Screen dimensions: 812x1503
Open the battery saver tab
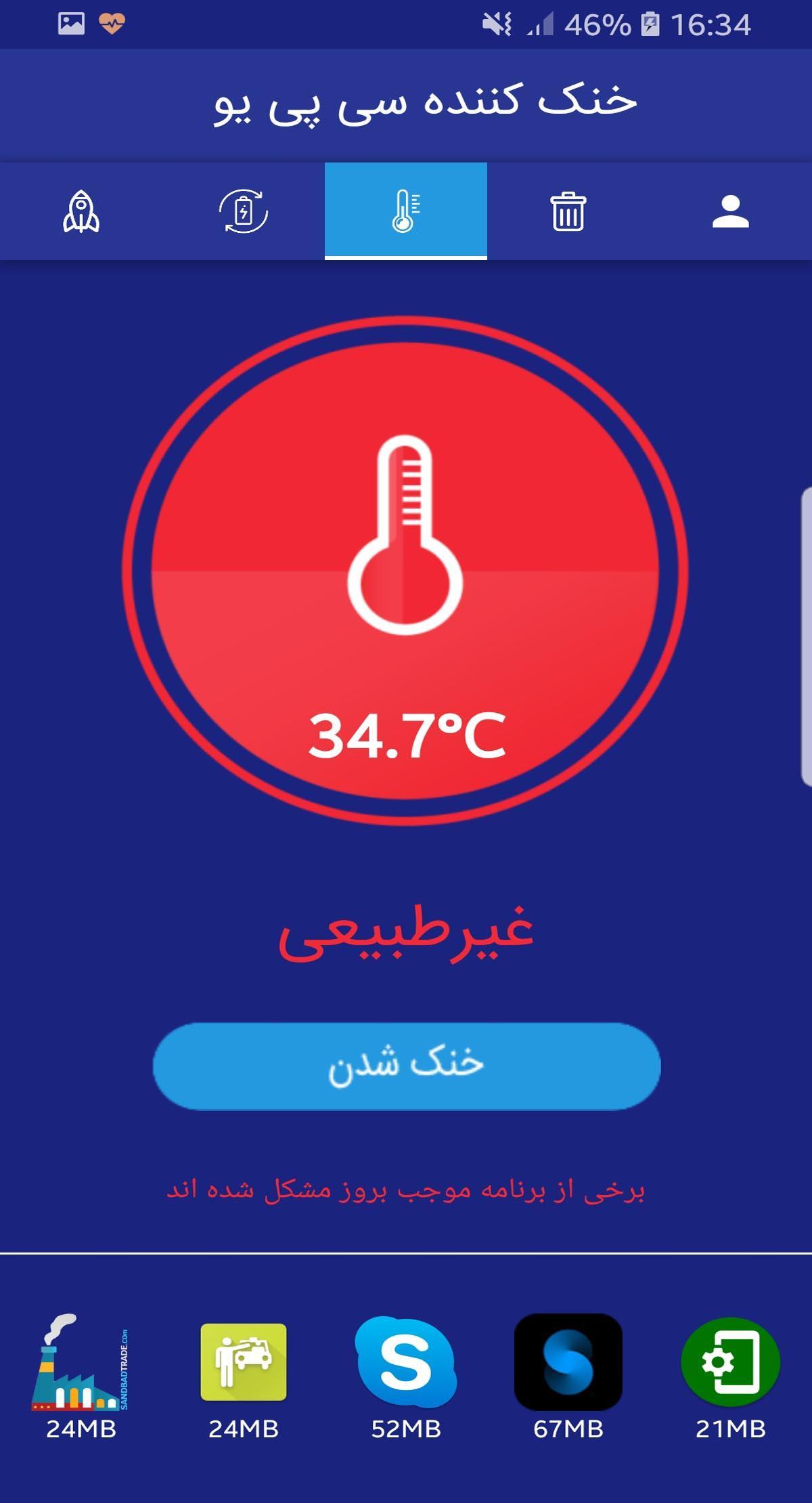pyautogui.click(x=244, y=211)
